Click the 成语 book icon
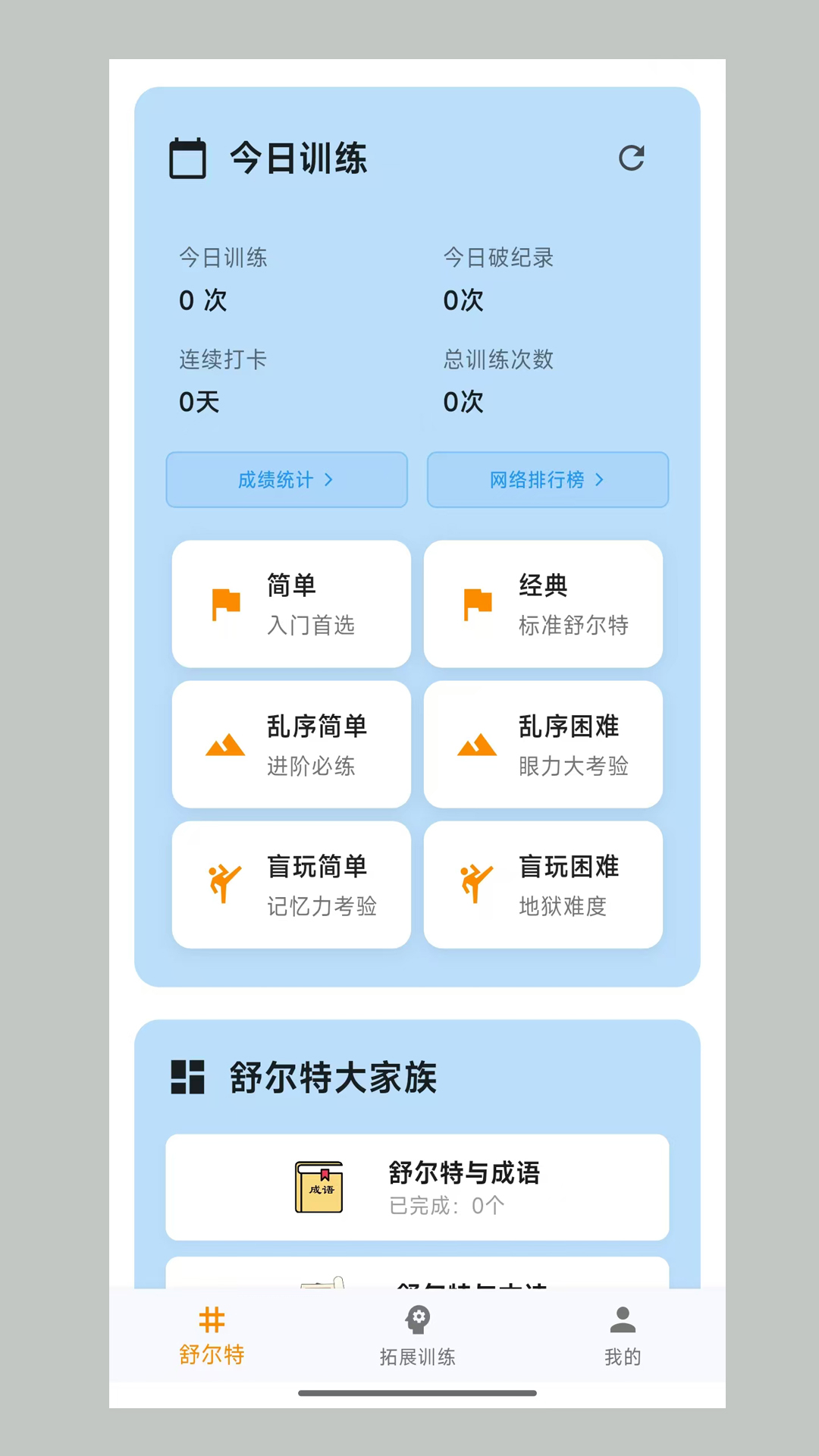The height and width of the screenshot is (1456, 819). click(x=319, y=1188)
